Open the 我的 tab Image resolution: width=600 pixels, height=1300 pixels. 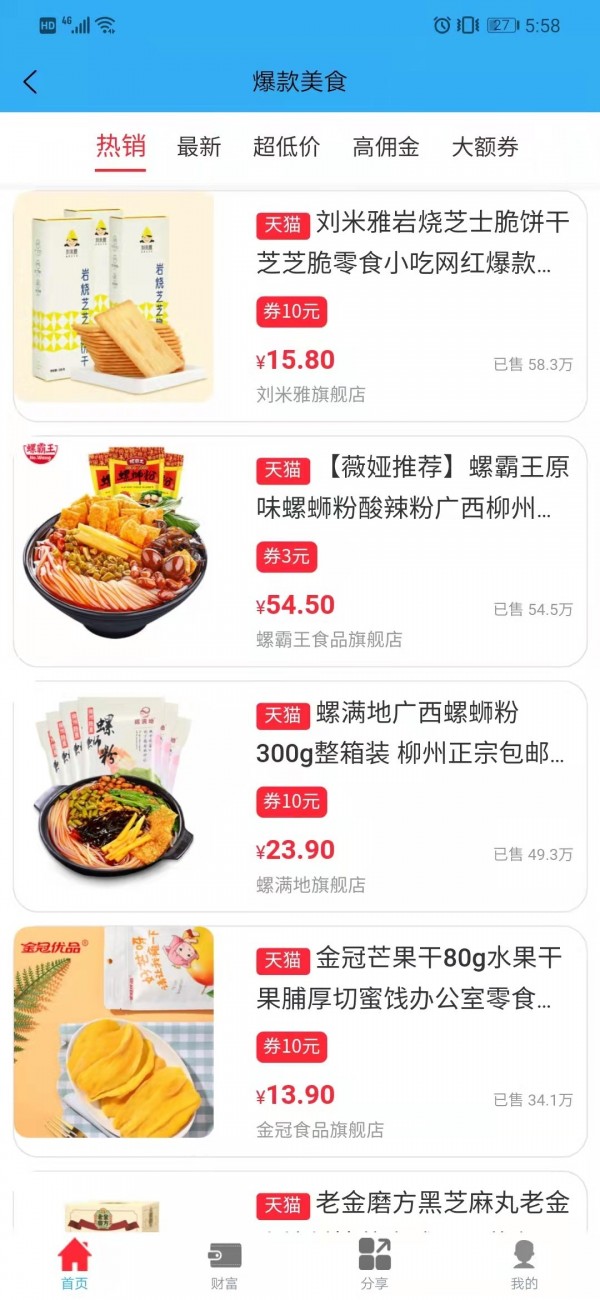524,1264
